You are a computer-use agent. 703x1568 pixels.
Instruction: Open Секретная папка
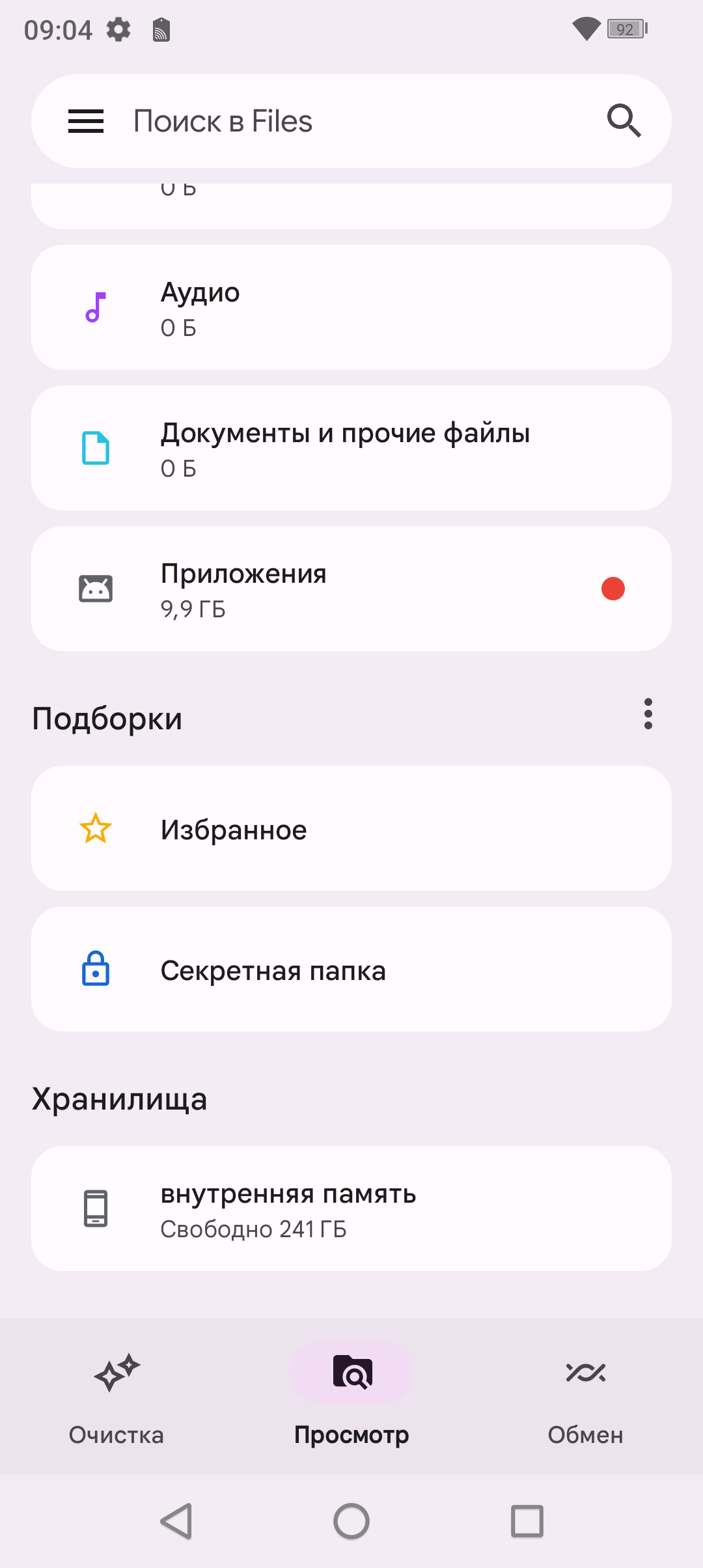351,969
